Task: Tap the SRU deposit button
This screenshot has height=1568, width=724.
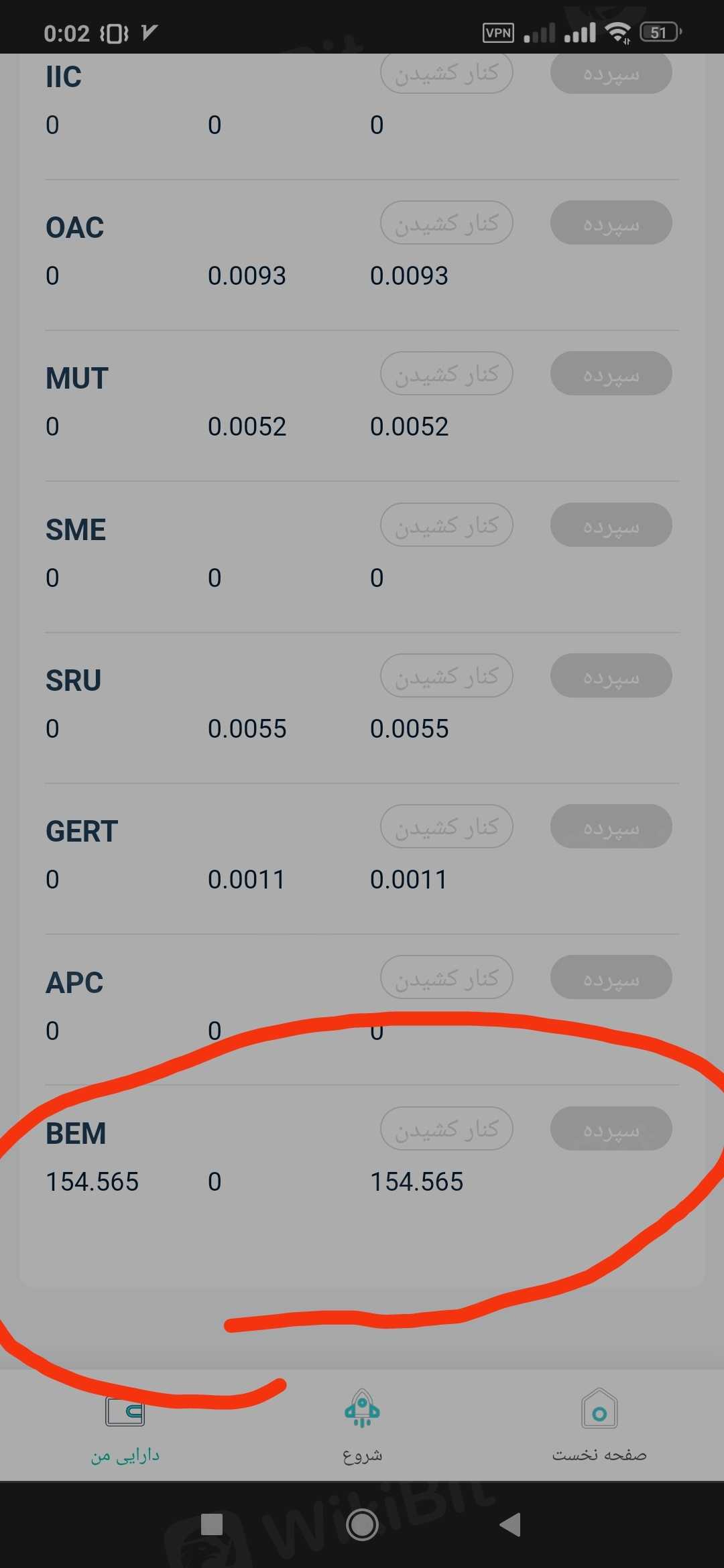Action: pos(611,675)
